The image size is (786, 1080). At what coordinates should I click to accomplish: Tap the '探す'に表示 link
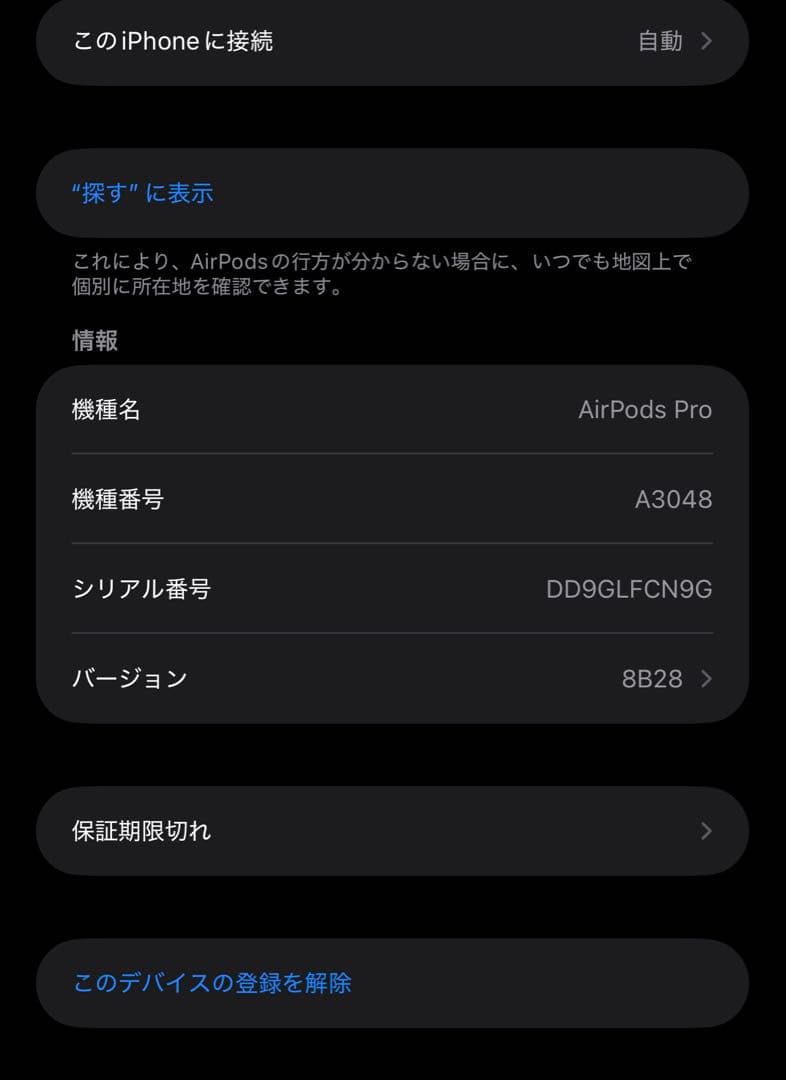tap(142, 194)
